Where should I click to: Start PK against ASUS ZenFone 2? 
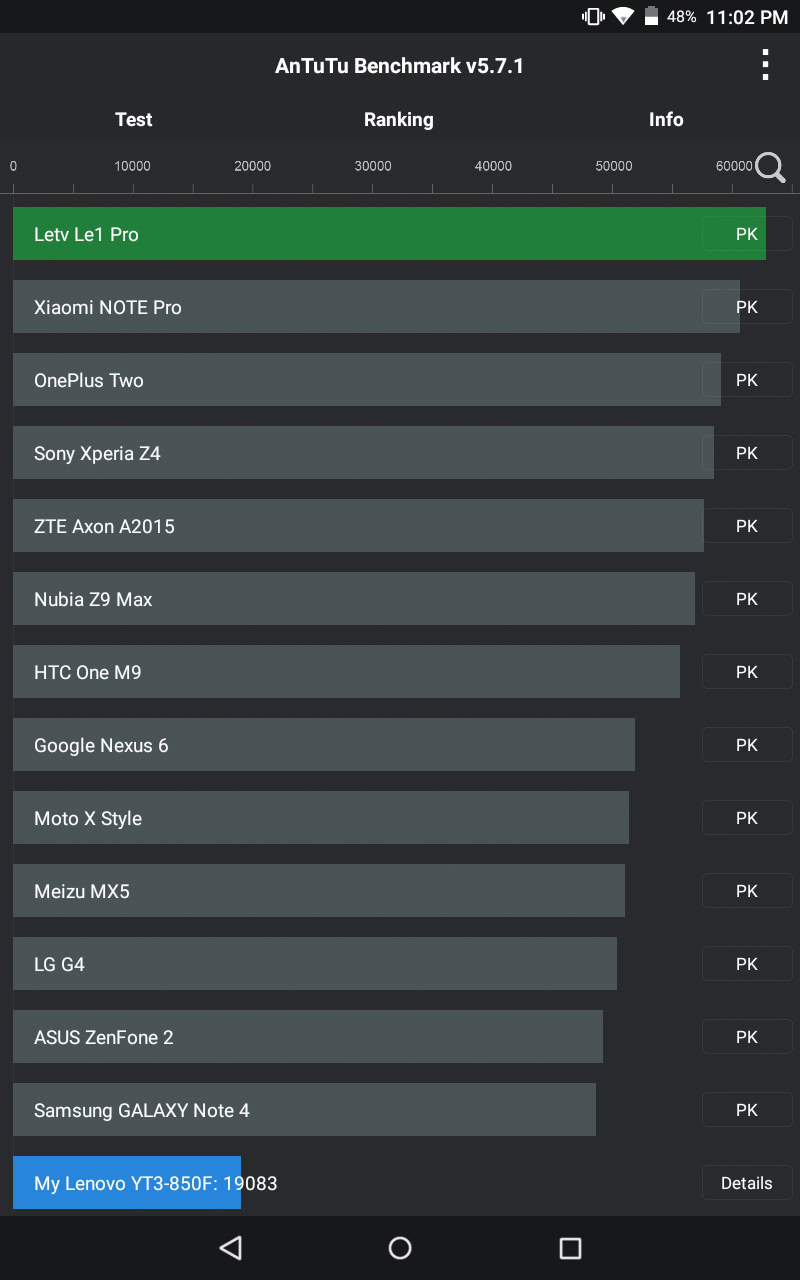tap(747, 1037)
